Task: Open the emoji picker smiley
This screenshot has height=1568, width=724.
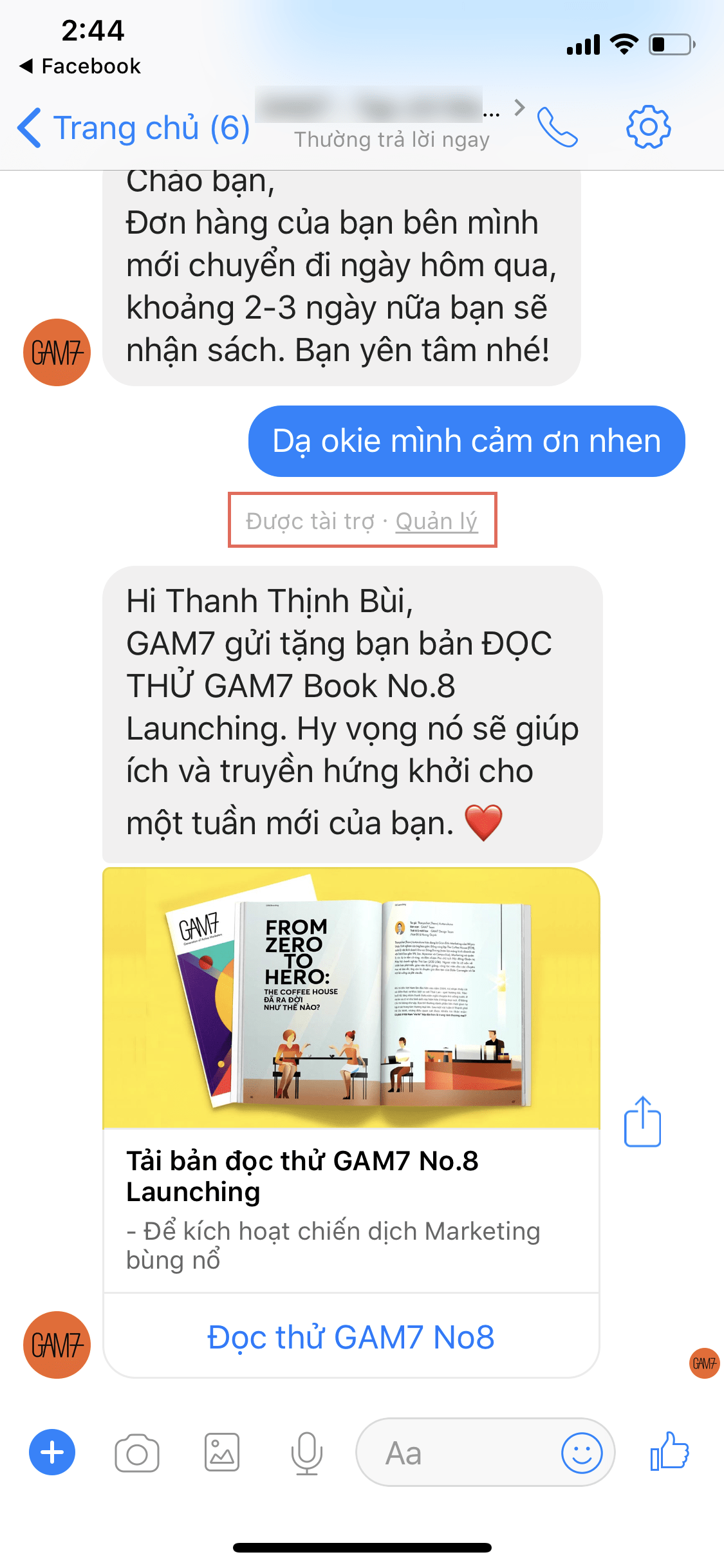Action: tap(582, 1453)
